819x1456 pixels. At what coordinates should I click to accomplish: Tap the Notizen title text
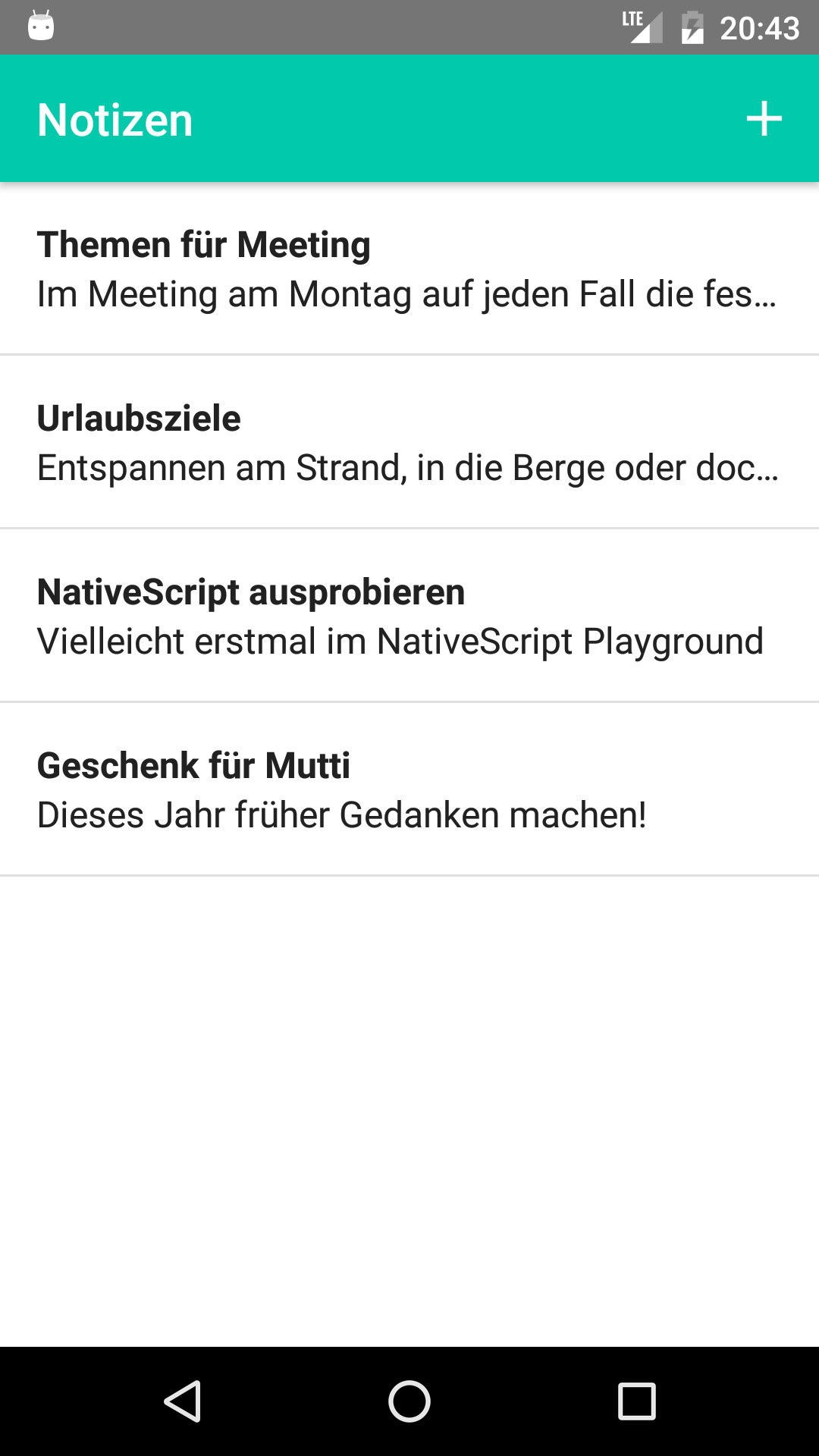[115, 118]
